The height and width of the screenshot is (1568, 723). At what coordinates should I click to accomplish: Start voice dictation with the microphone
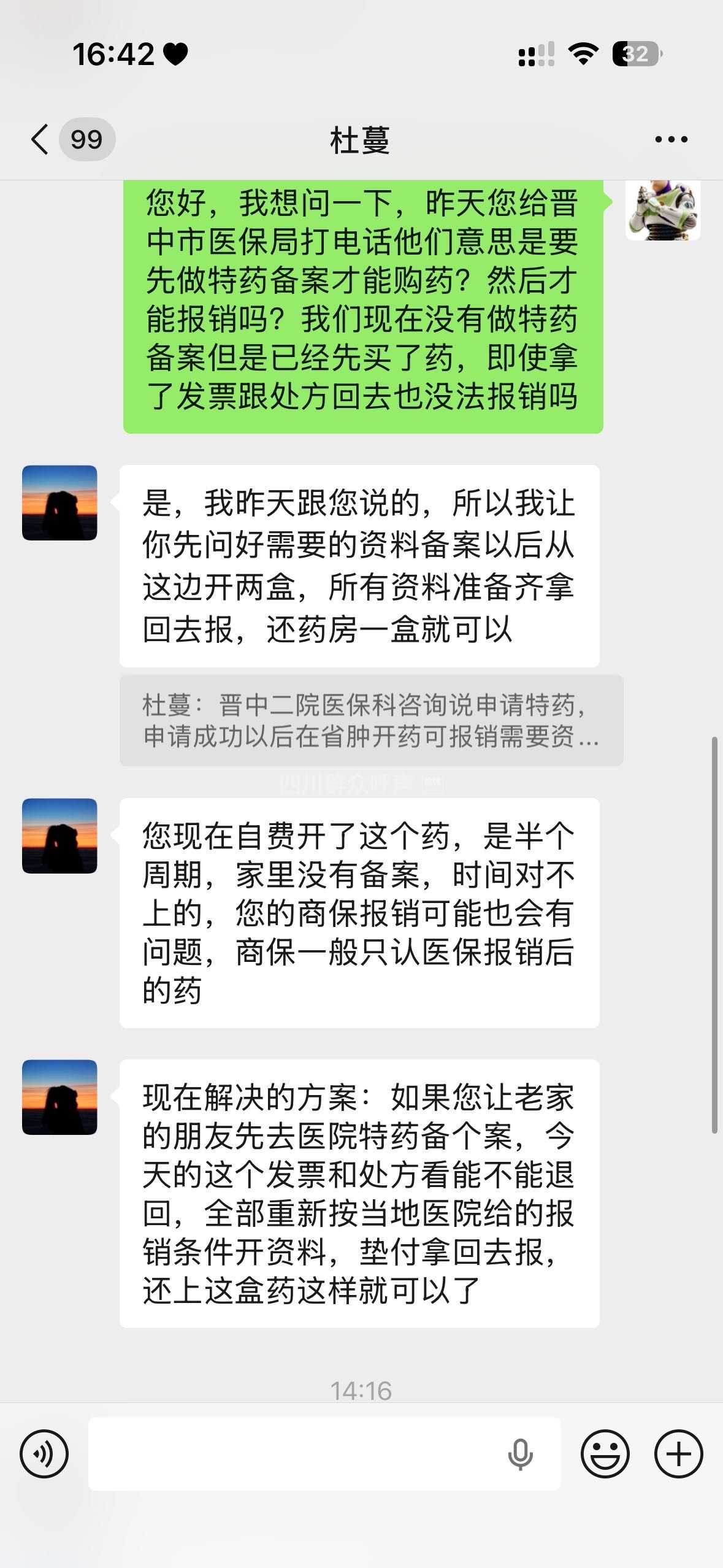(520, 1453)
